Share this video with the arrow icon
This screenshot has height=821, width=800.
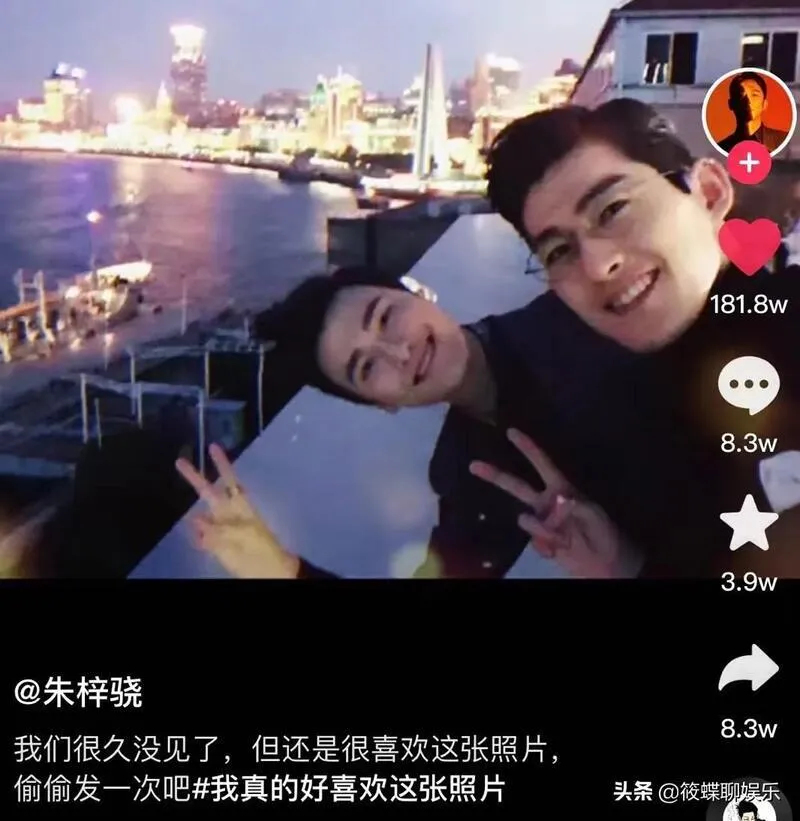point(749,670)
